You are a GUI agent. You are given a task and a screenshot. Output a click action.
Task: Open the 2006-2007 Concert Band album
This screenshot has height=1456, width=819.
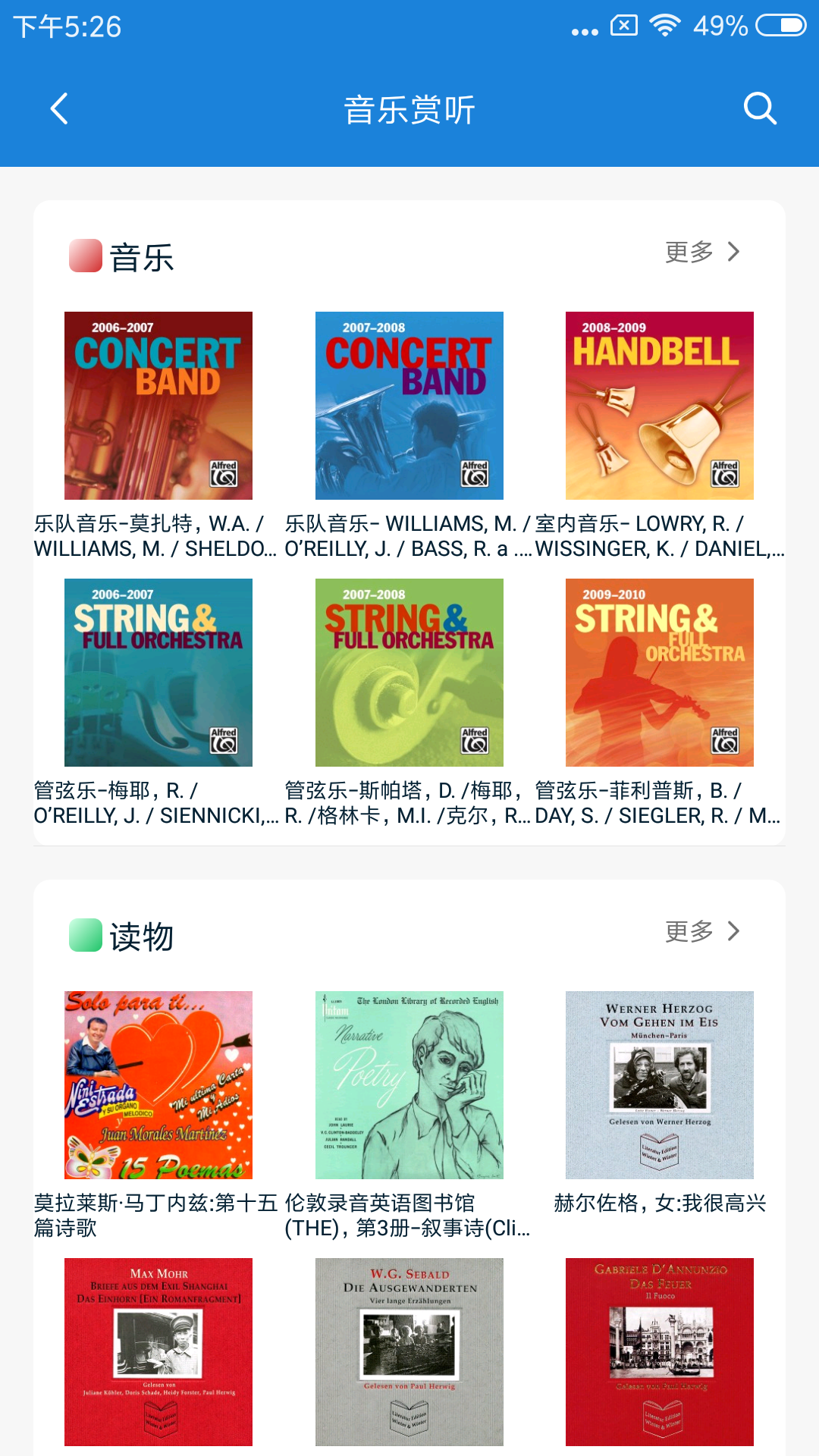click(158, 406)
